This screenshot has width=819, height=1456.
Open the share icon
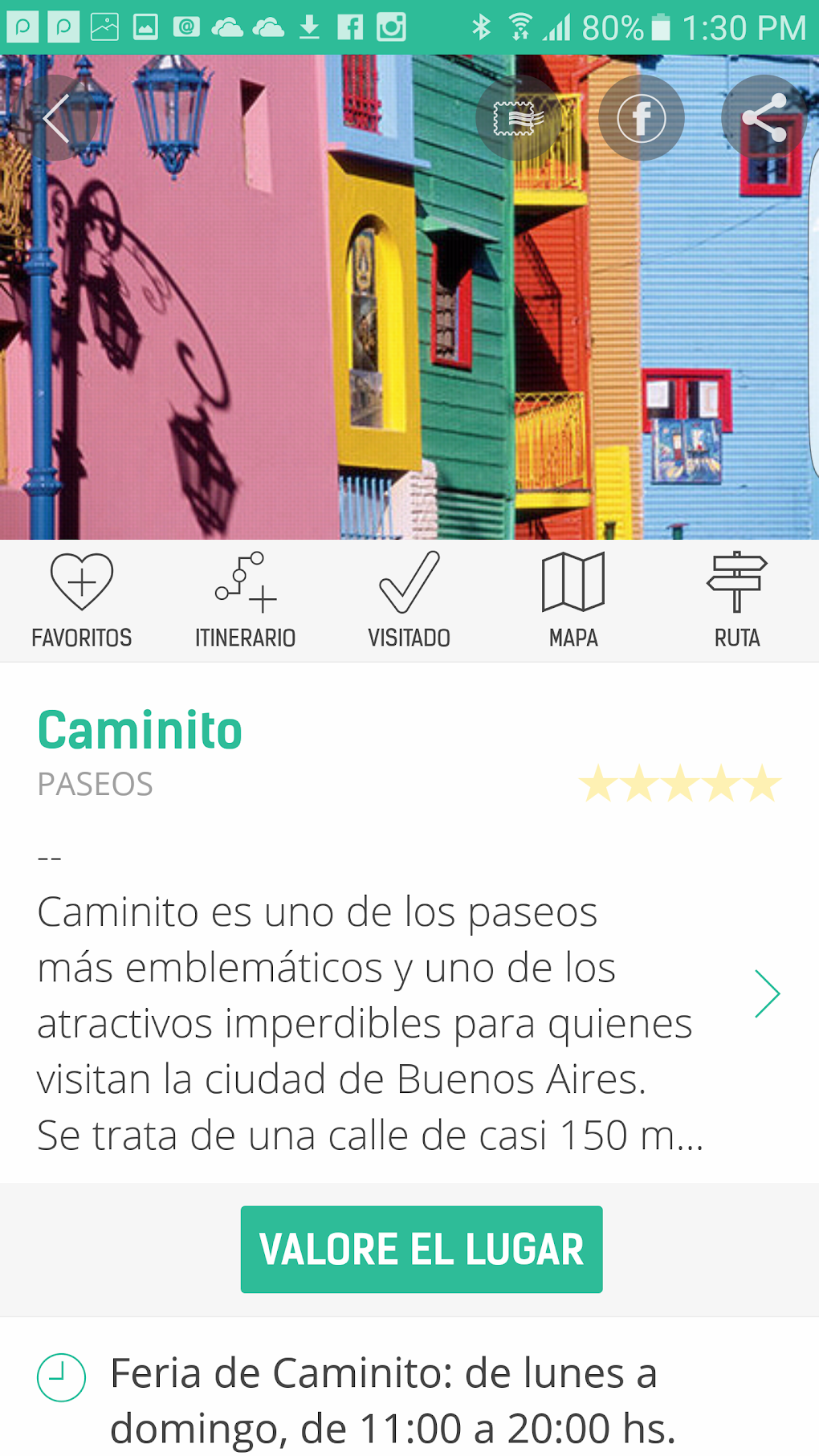(x=764, y=118)
